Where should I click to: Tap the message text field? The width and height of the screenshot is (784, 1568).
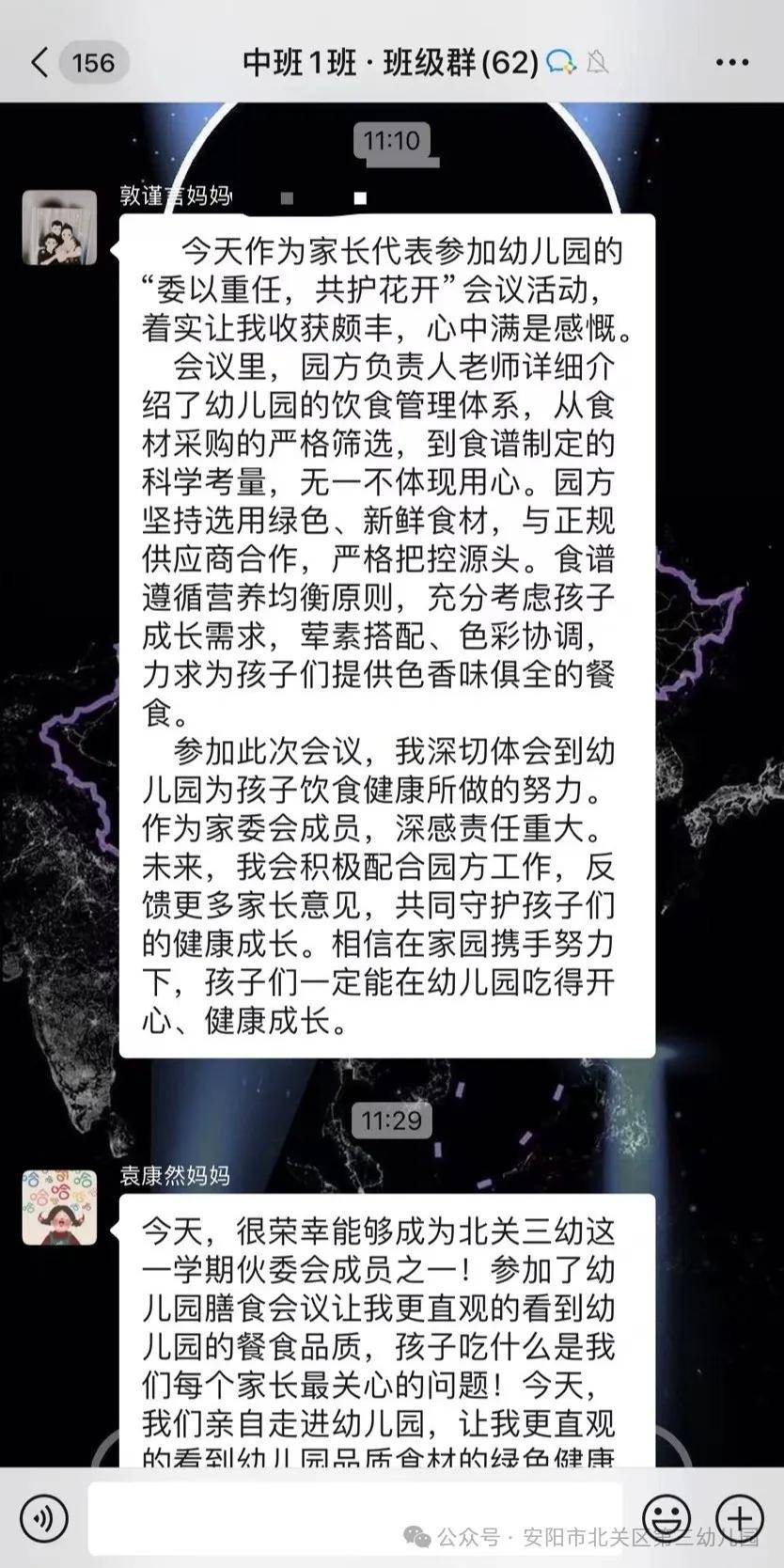(355, 1517)
